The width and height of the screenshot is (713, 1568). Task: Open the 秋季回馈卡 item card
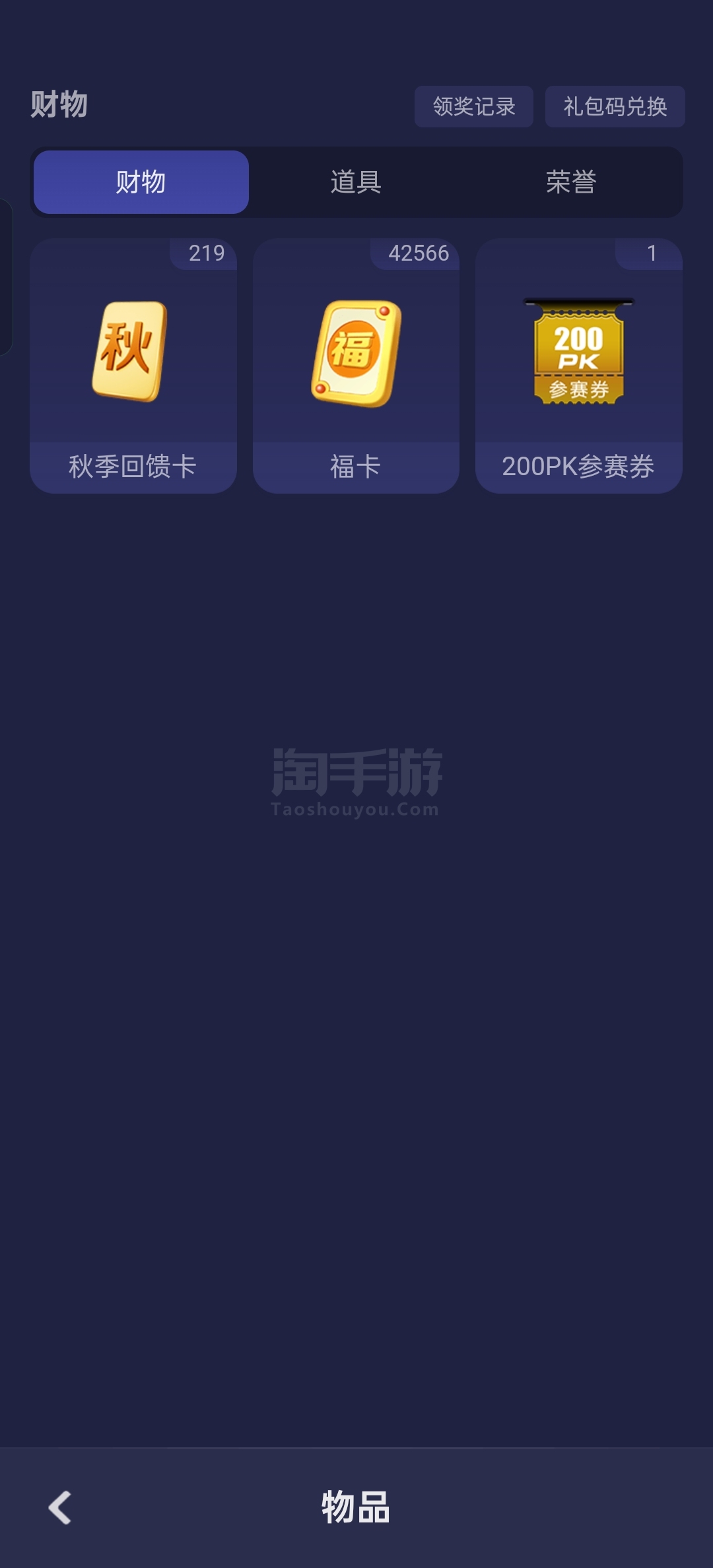(133, 366)
